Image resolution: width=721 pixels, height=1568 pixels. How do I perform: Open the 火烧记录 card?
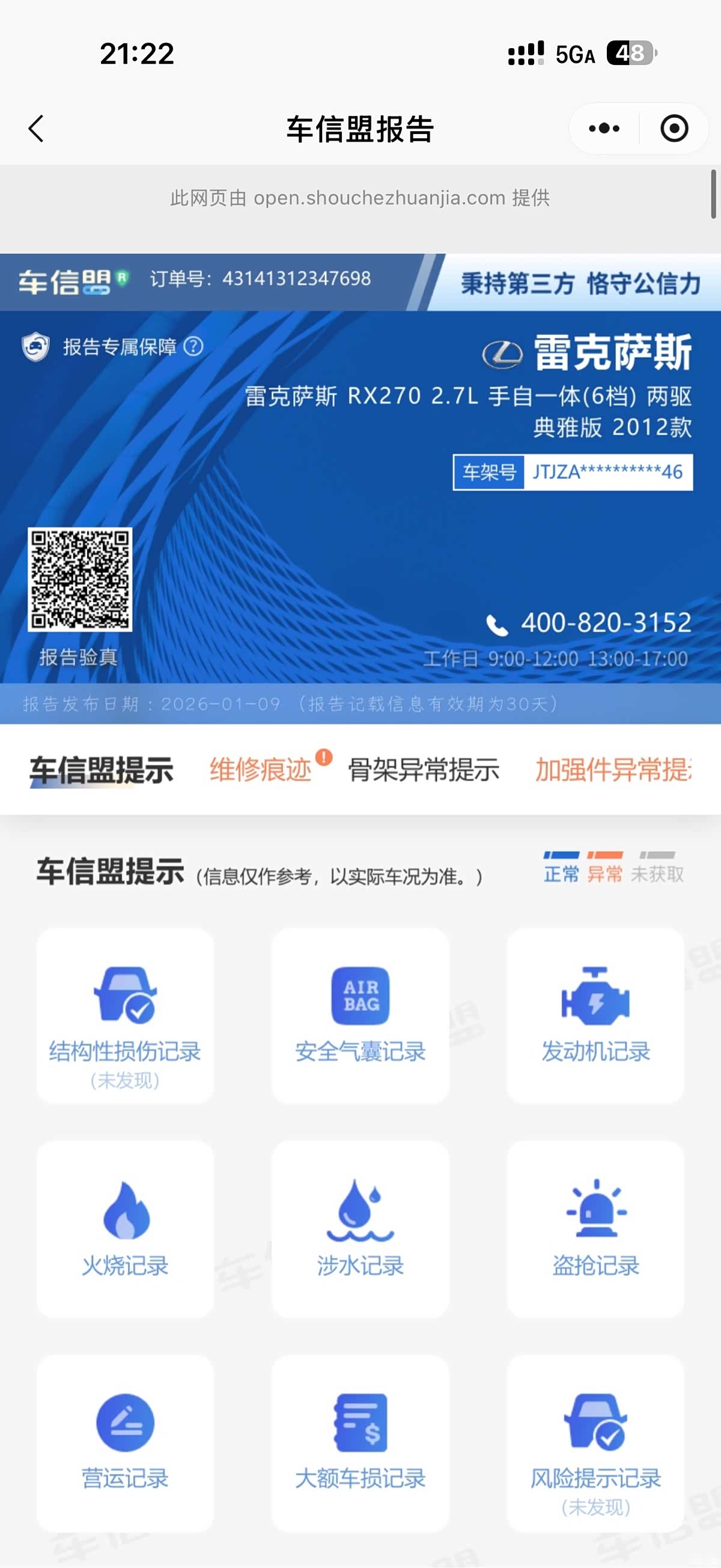point(126,1230)
